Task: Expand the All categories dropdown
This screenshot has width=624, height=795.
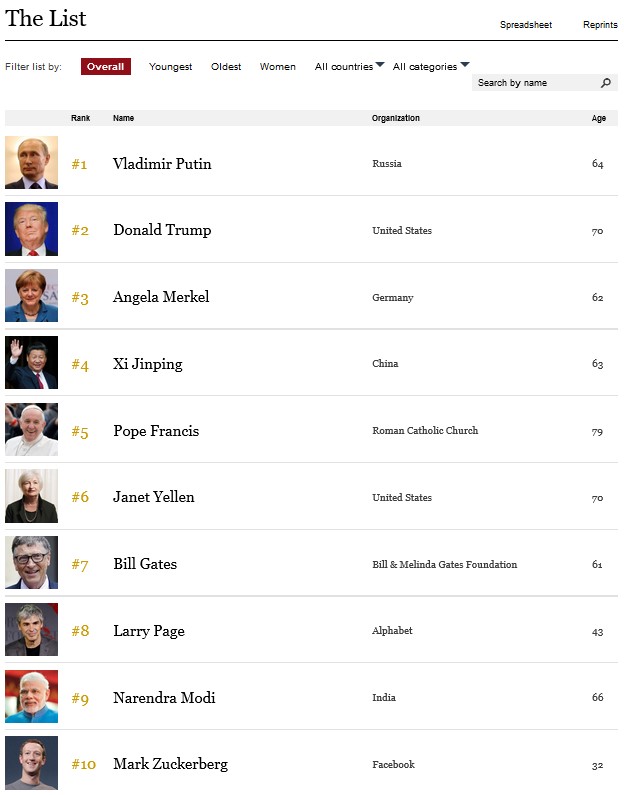Action: (x=430, y=67)
